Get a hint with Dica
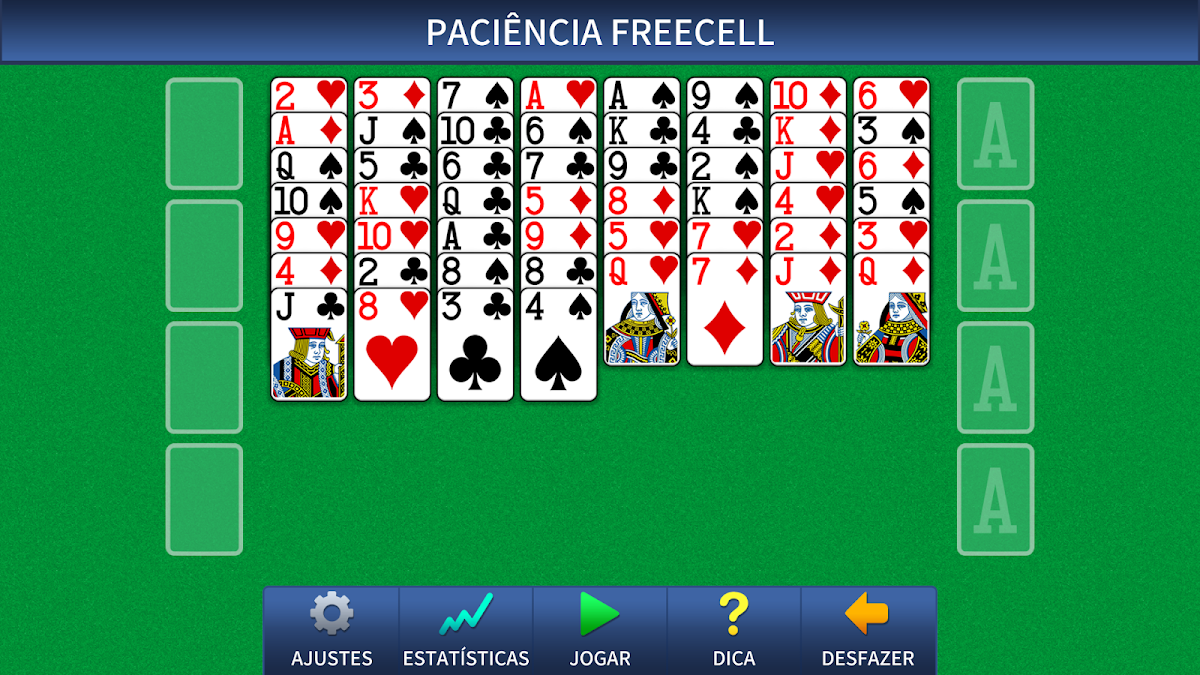The width and height of the screenshot is (1200, 675). click(x=734, y=631)
